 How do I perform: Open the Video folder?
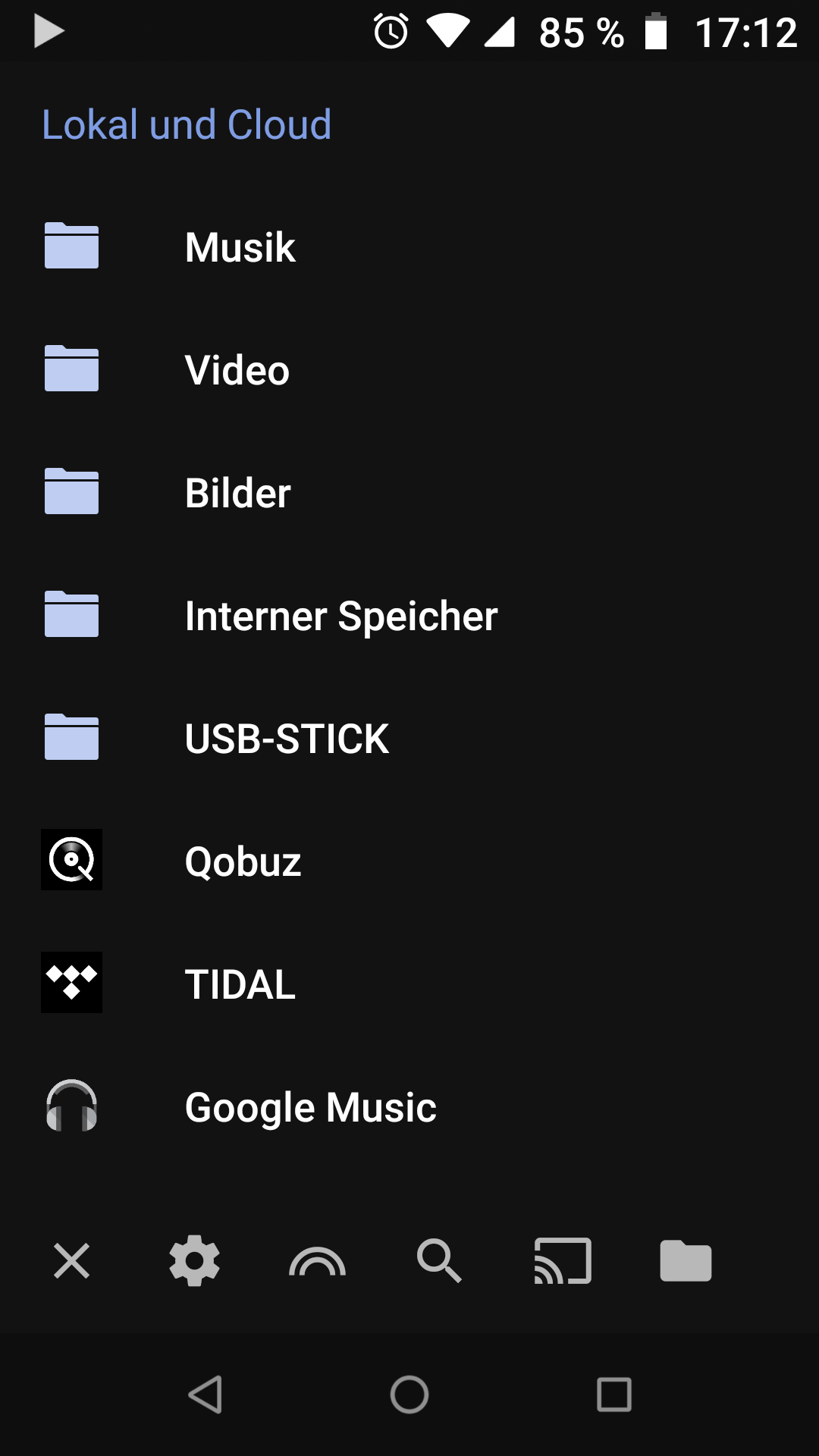tap(409, 369)
